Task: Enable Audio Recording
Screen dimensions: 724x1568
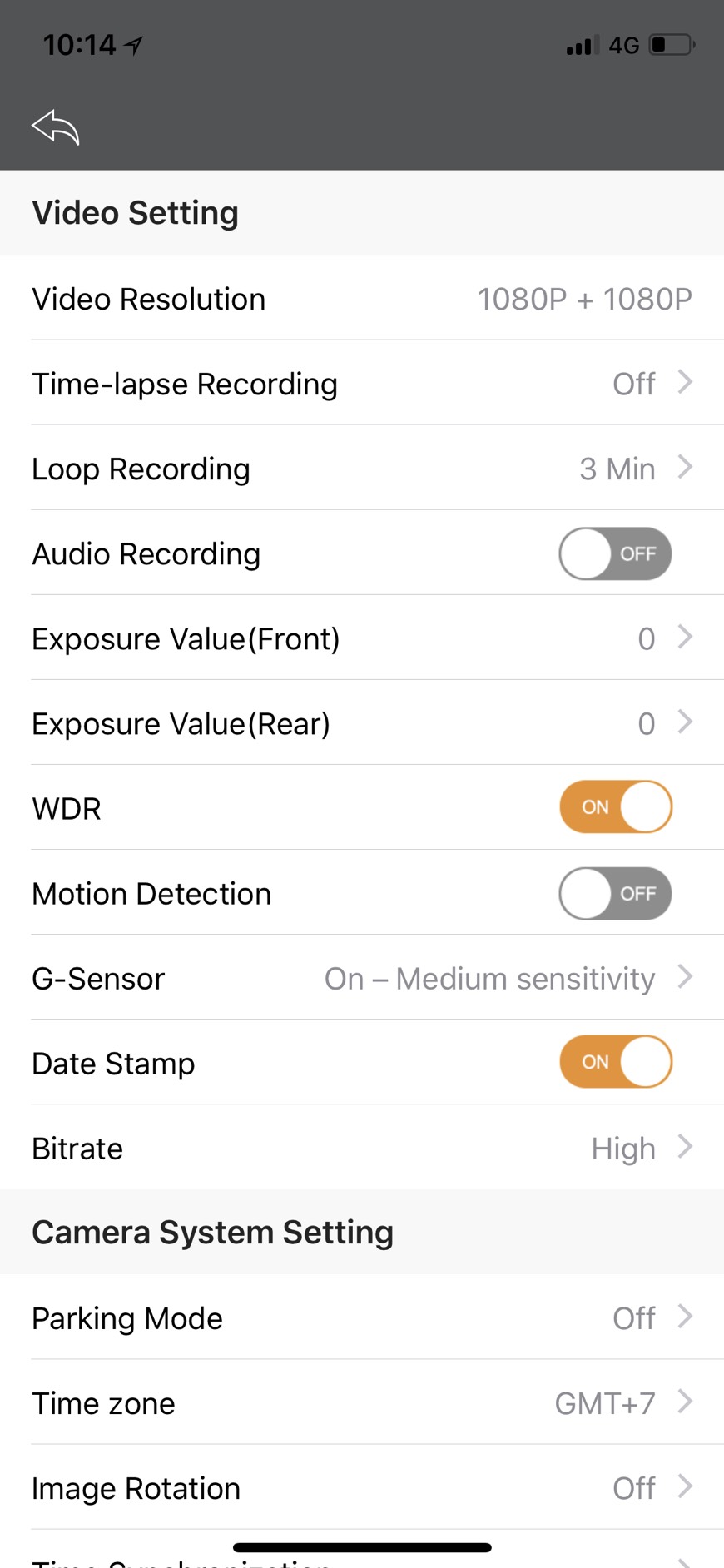Action: click(x=615, y=553)
